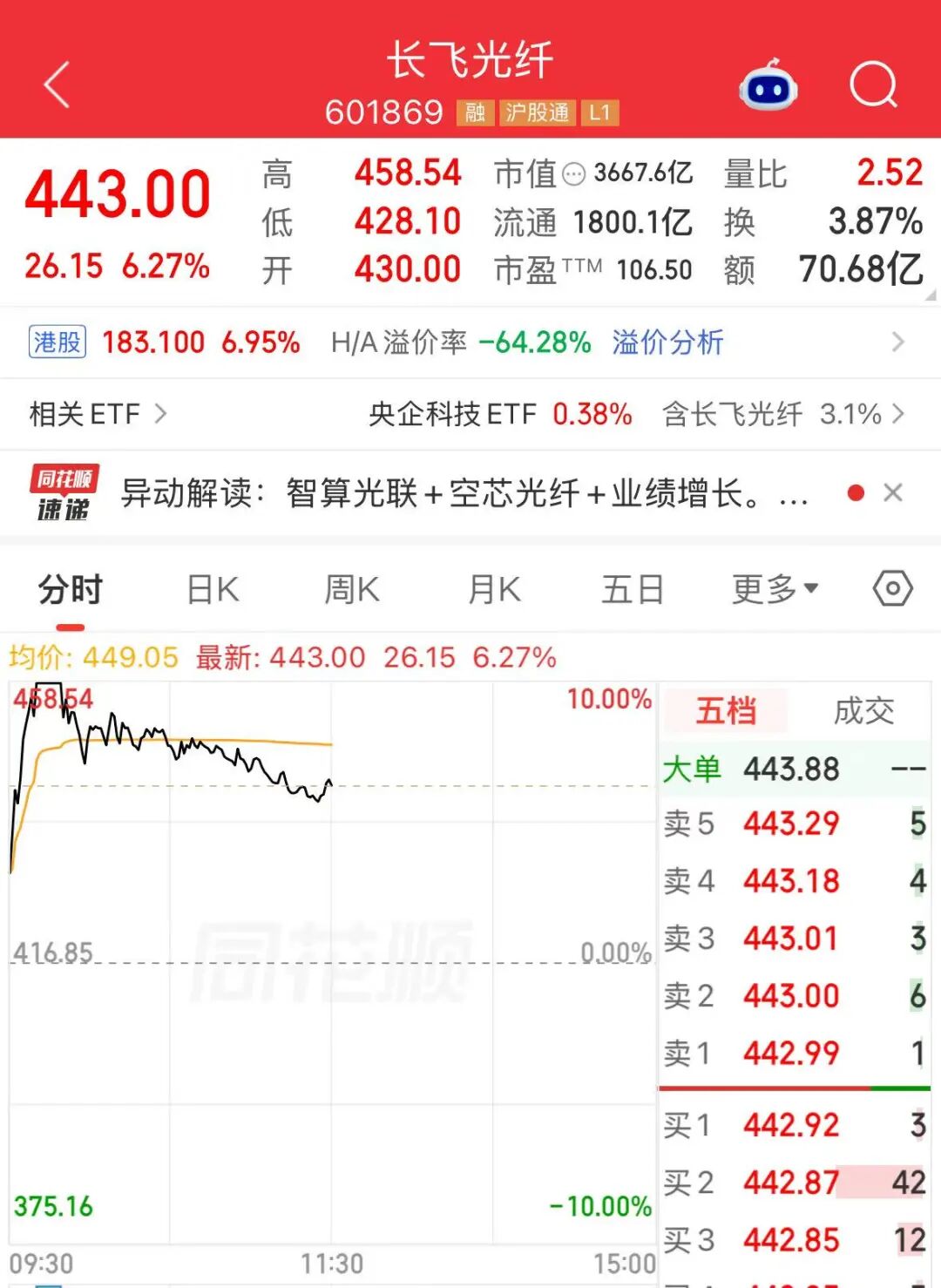
Task: Go back using the top-left arrow
Action: coord(57,85)
